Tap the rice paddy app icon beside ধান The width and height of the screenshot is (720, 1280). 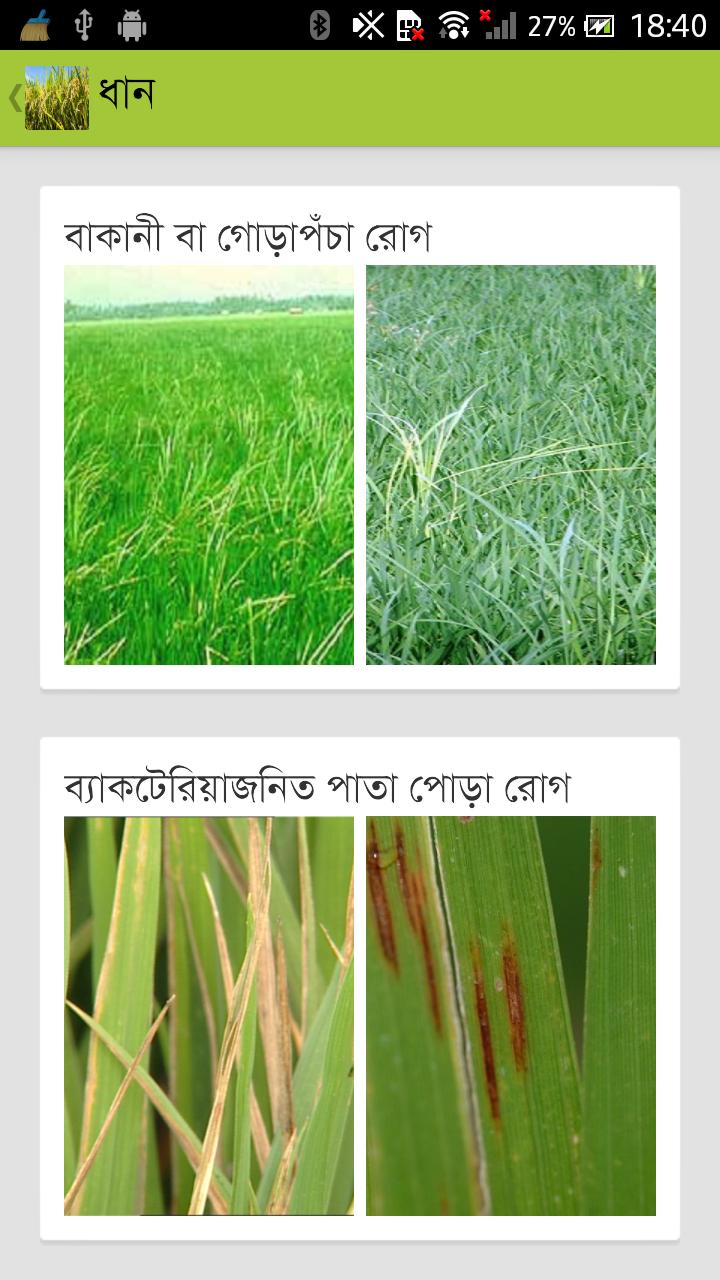pos(56,96)
